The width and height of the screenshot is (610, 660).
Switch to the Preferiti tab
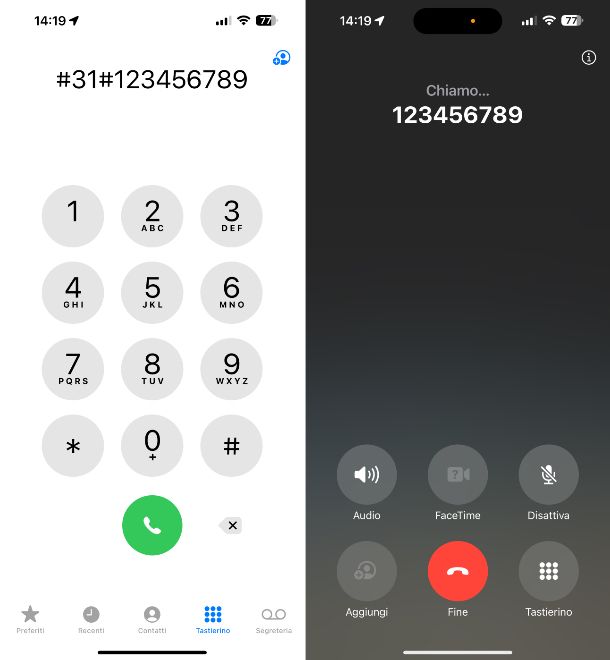pyautogui.click(x=30, y=619)
